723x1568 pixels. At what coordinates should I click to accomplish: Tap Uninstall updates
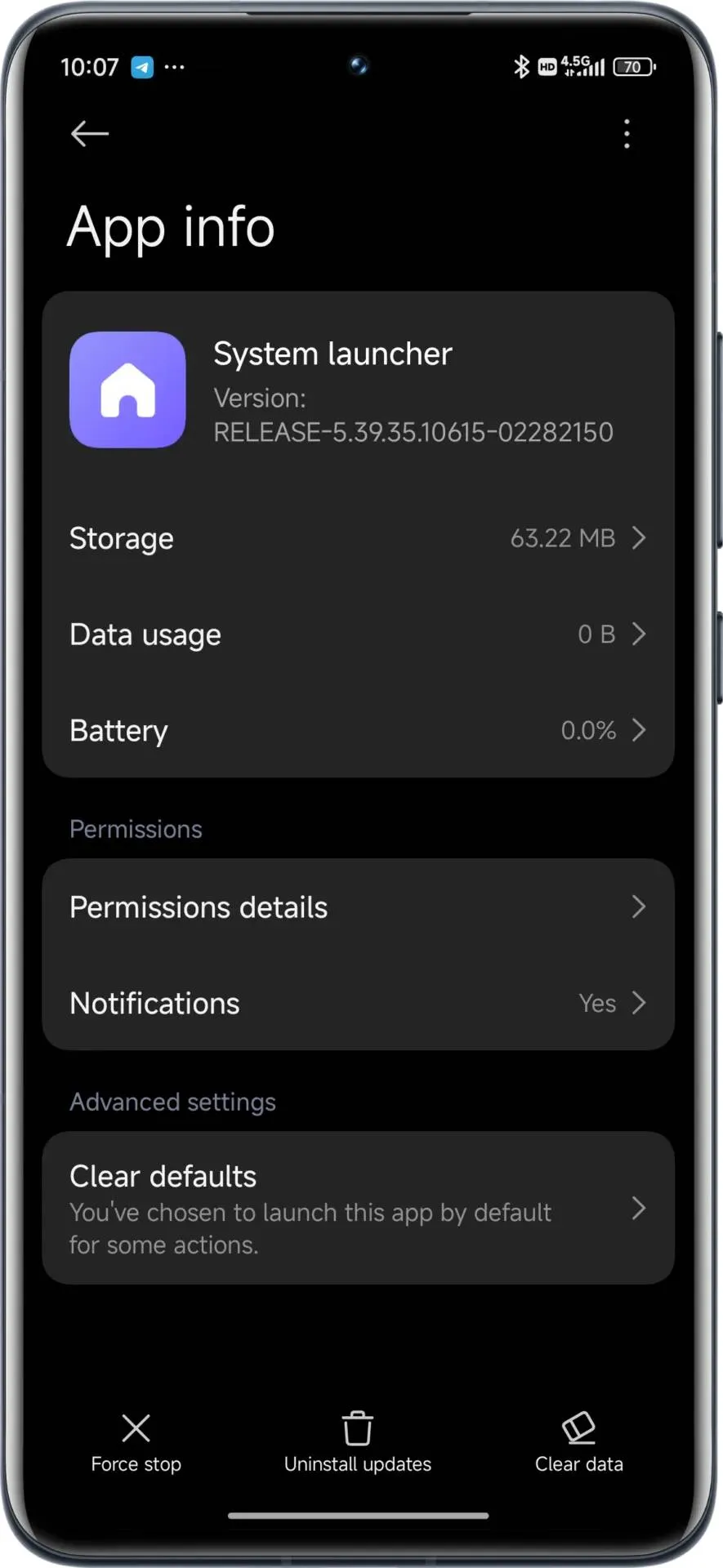tap(358, 1443)
